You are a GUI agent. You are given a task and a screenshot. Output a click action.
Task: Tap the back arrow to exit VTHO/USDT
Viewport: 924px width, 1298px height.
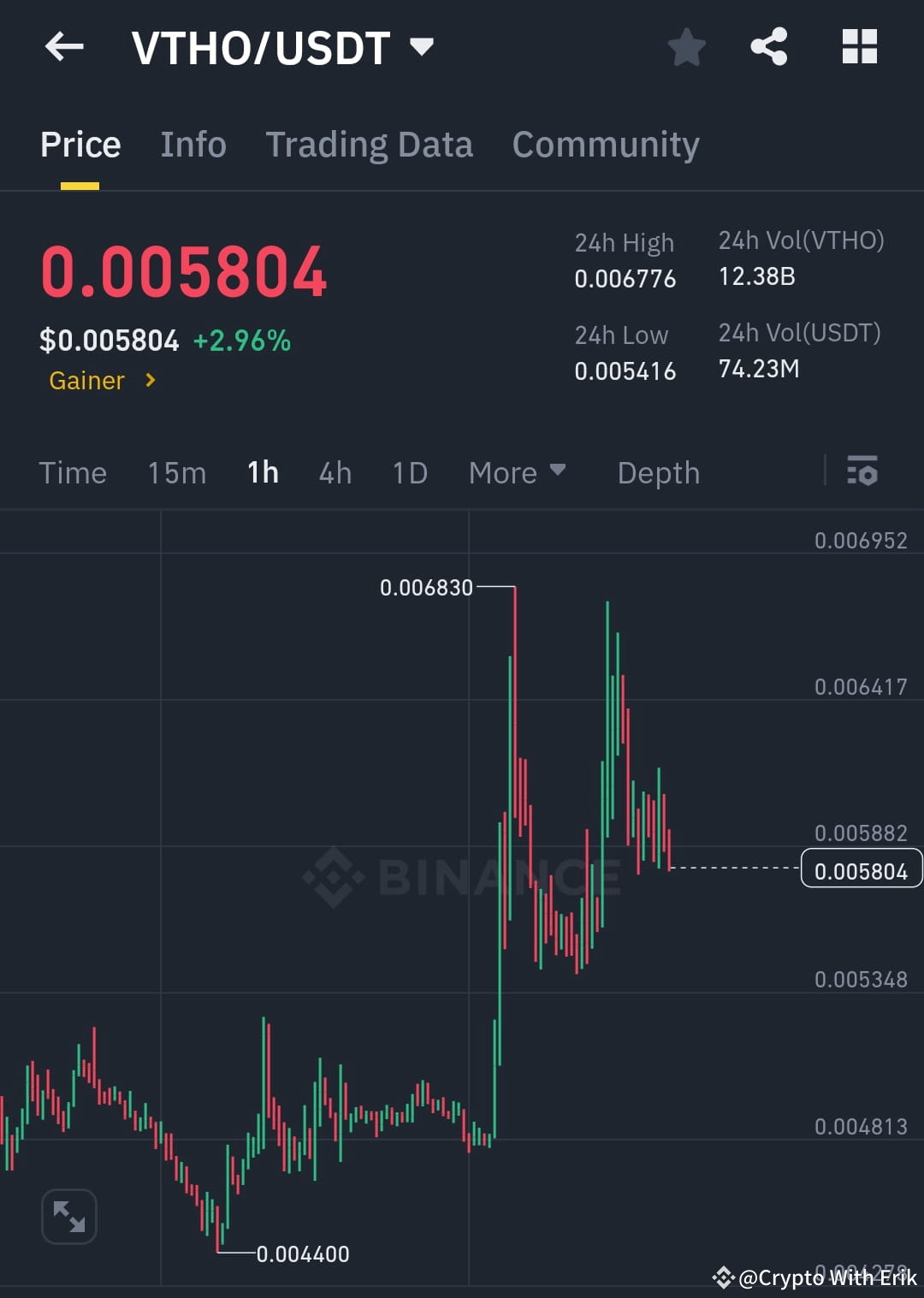(x=64, y=47)
